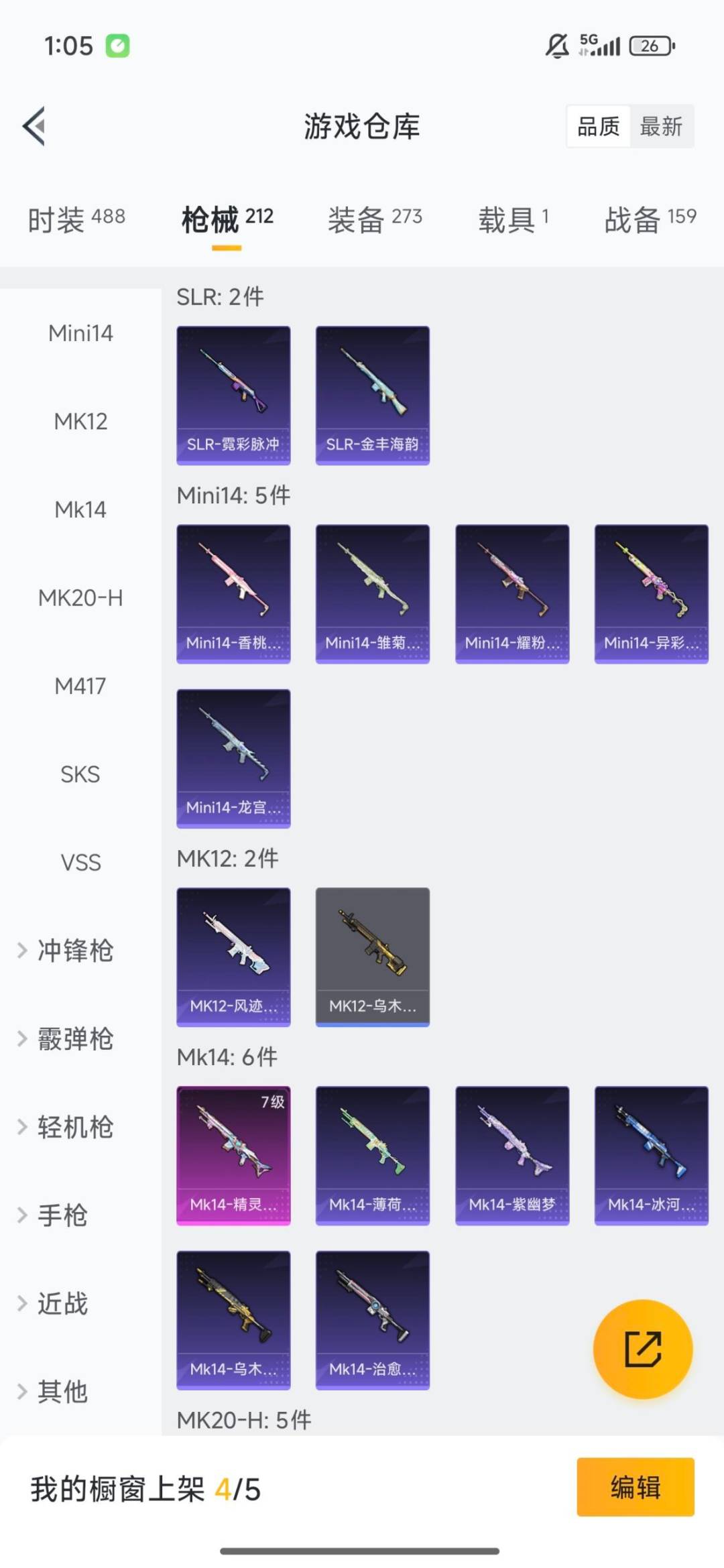Expand the 霰弹枪 category
724x1568 pixels.
(74, 1039)
